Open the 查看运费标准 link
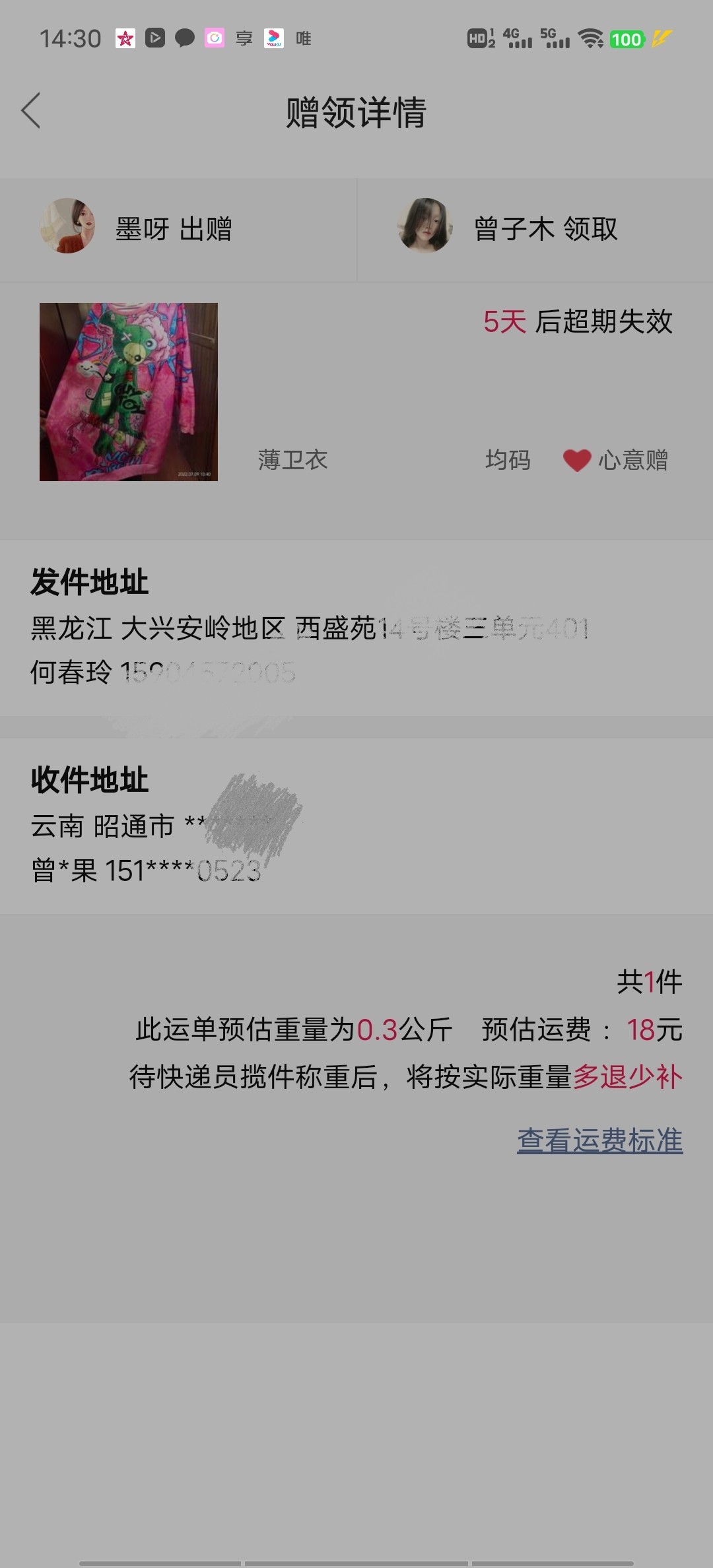This screenshot has width=713, height=1568. click(599, 1140)
